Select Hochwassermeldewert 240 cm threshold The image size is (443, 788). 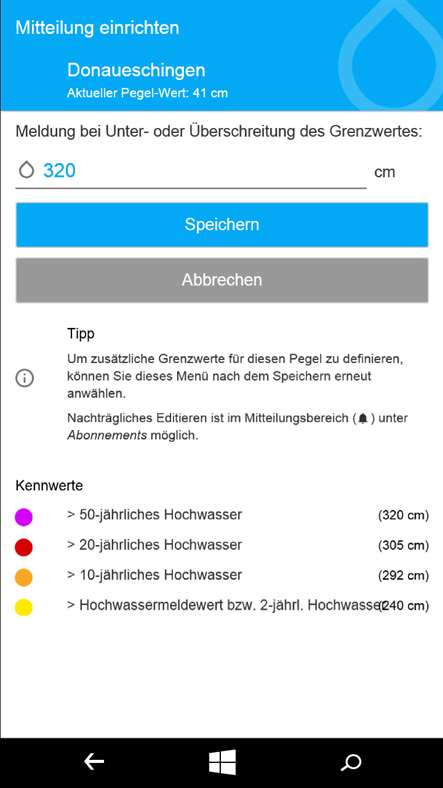click(222, 606)
